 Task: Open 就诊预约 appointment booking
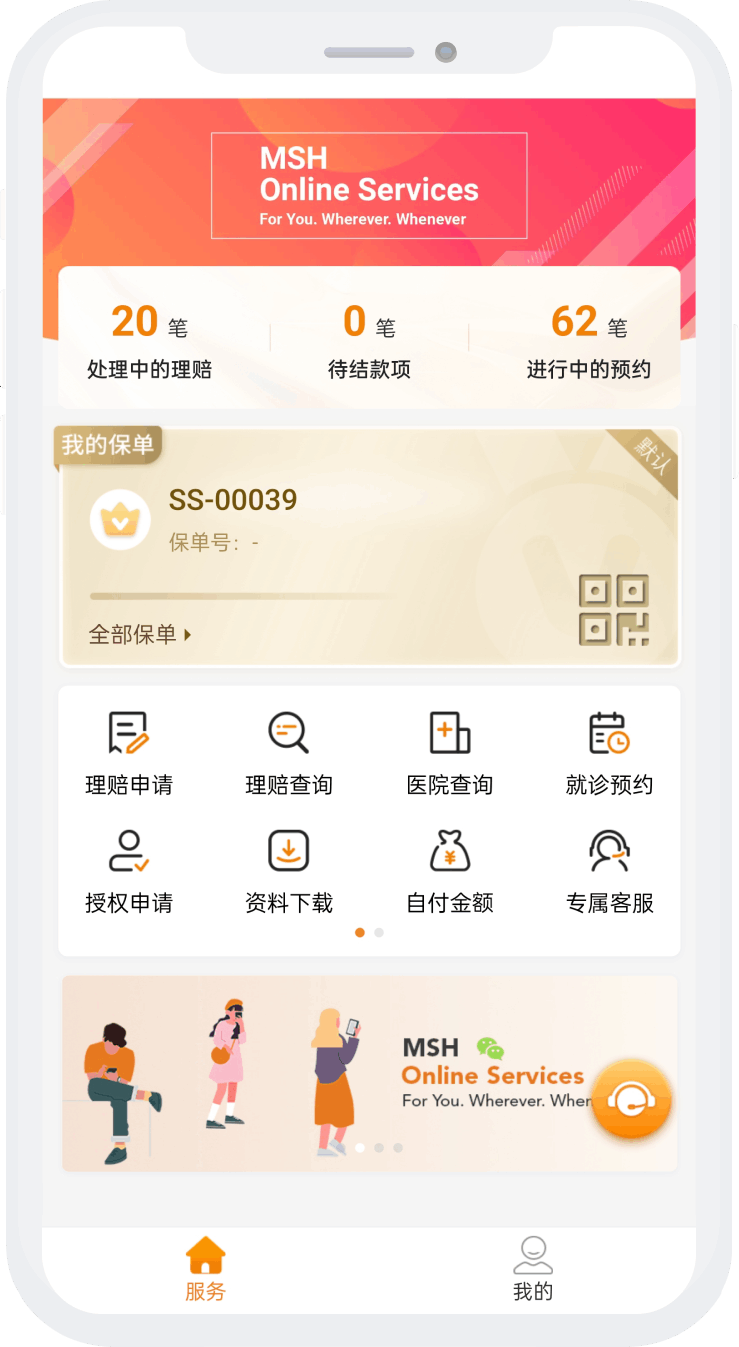609,753
